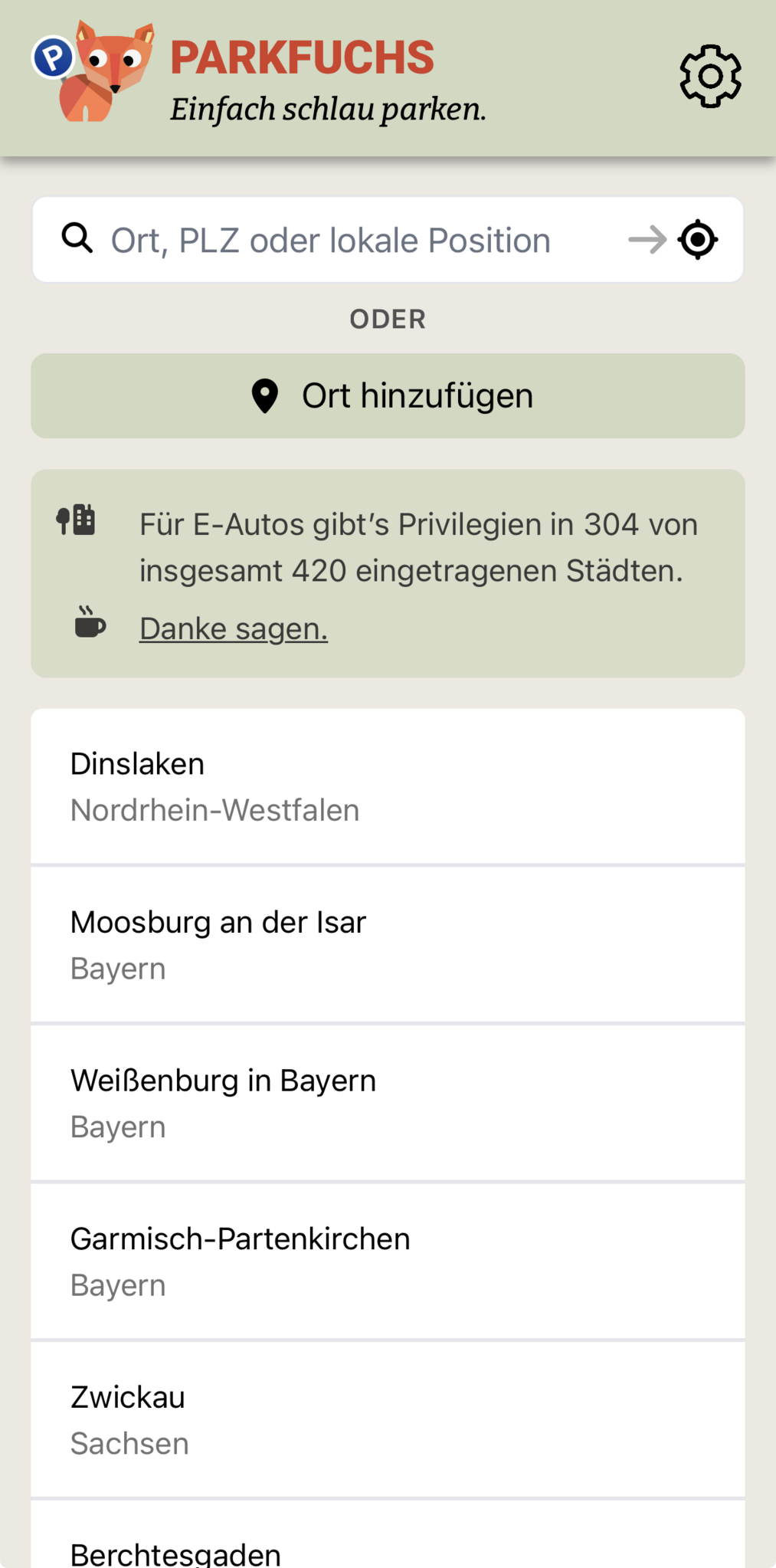Tap the Ort hinzufügen button

(x=388, y=396)
